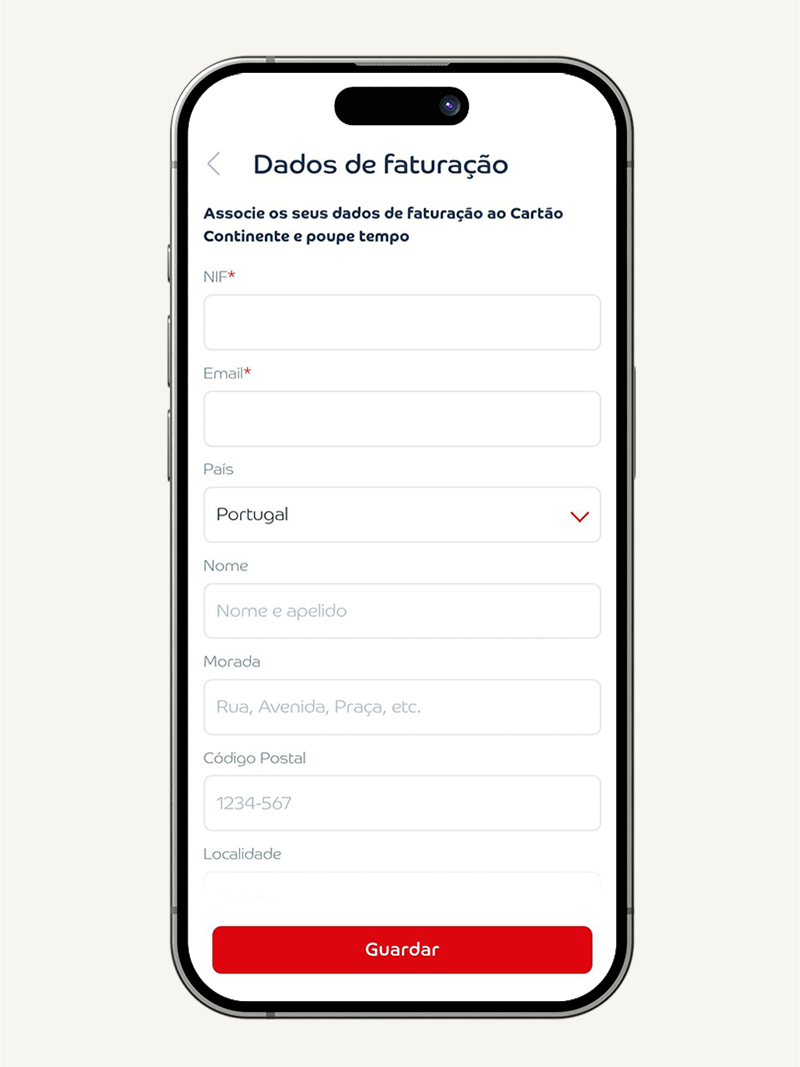Image resolution: width=800 pixels, height=1067 pixels.
Task: Select the Nome e apelido field
Action: (x=401, y=611)
